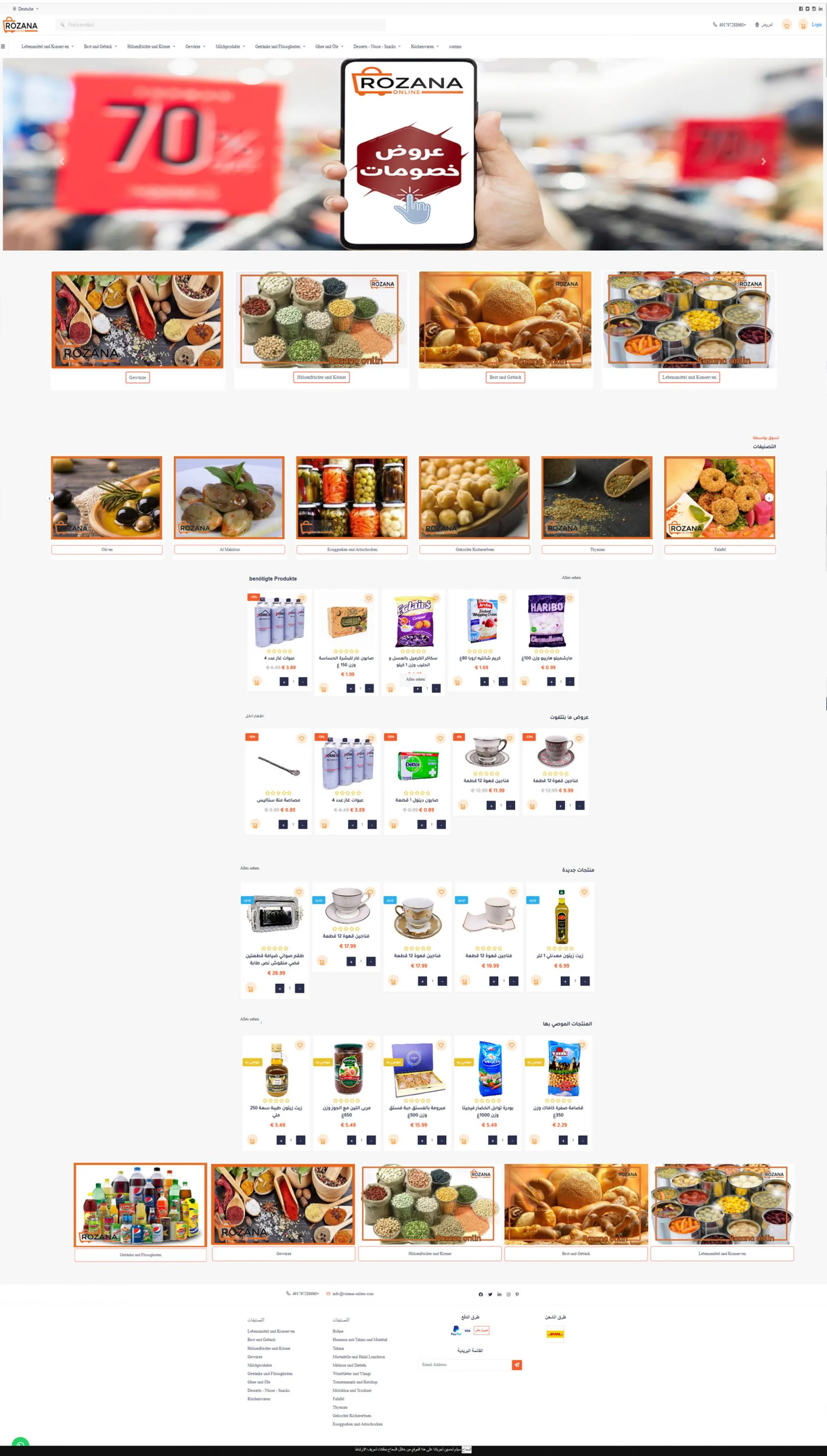Submit the newsletter email with send button

point(517,1365)
